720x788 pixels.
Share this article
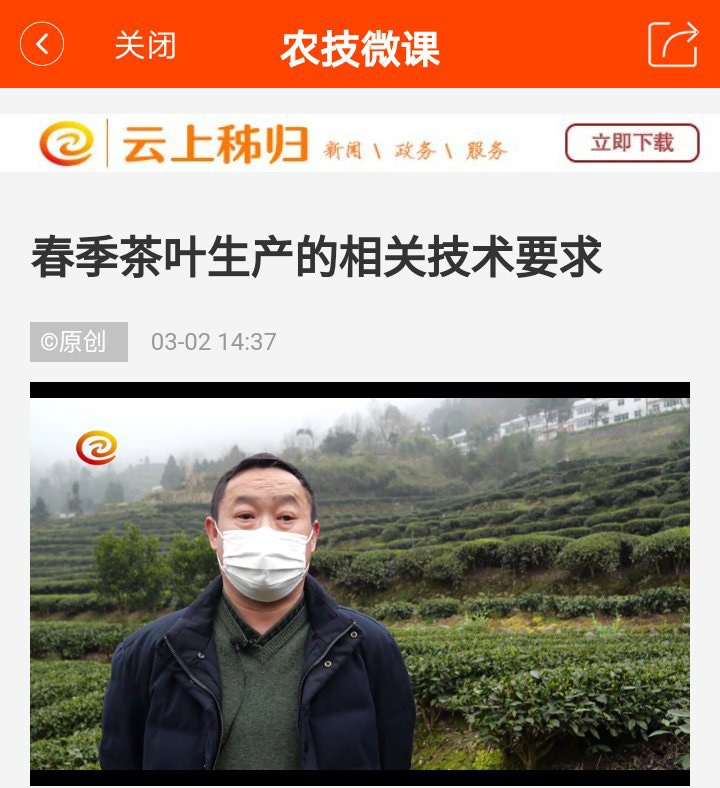click(x=673, y=45)
